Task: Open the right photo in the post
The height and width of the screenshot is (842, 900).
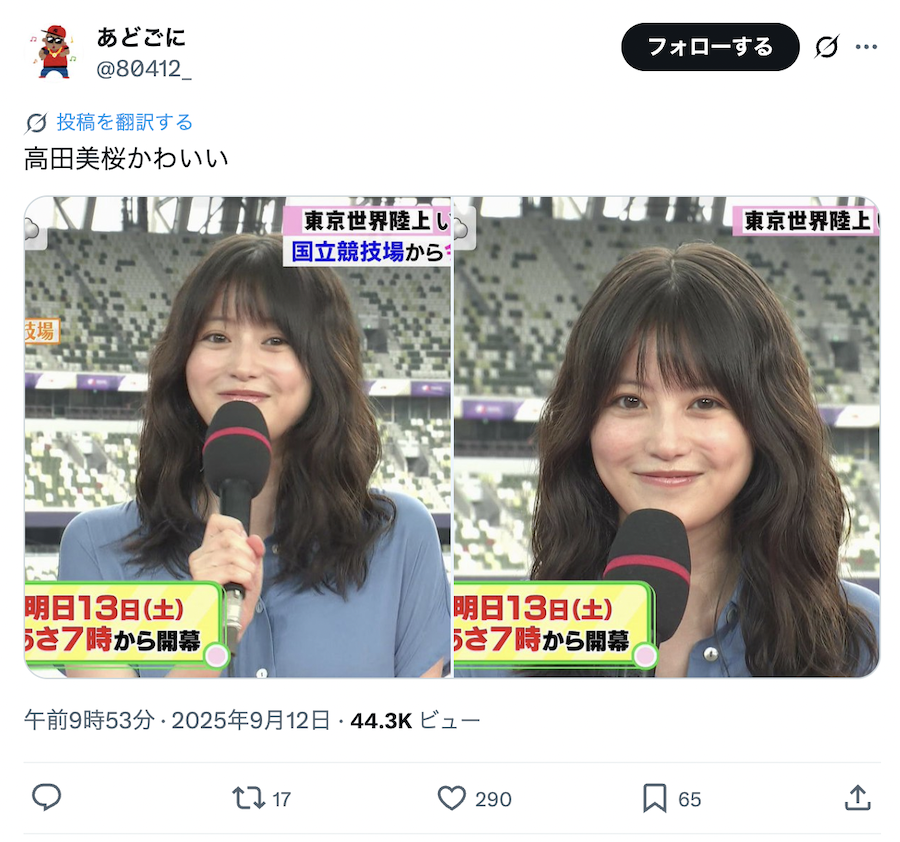Action: point(666,437)
